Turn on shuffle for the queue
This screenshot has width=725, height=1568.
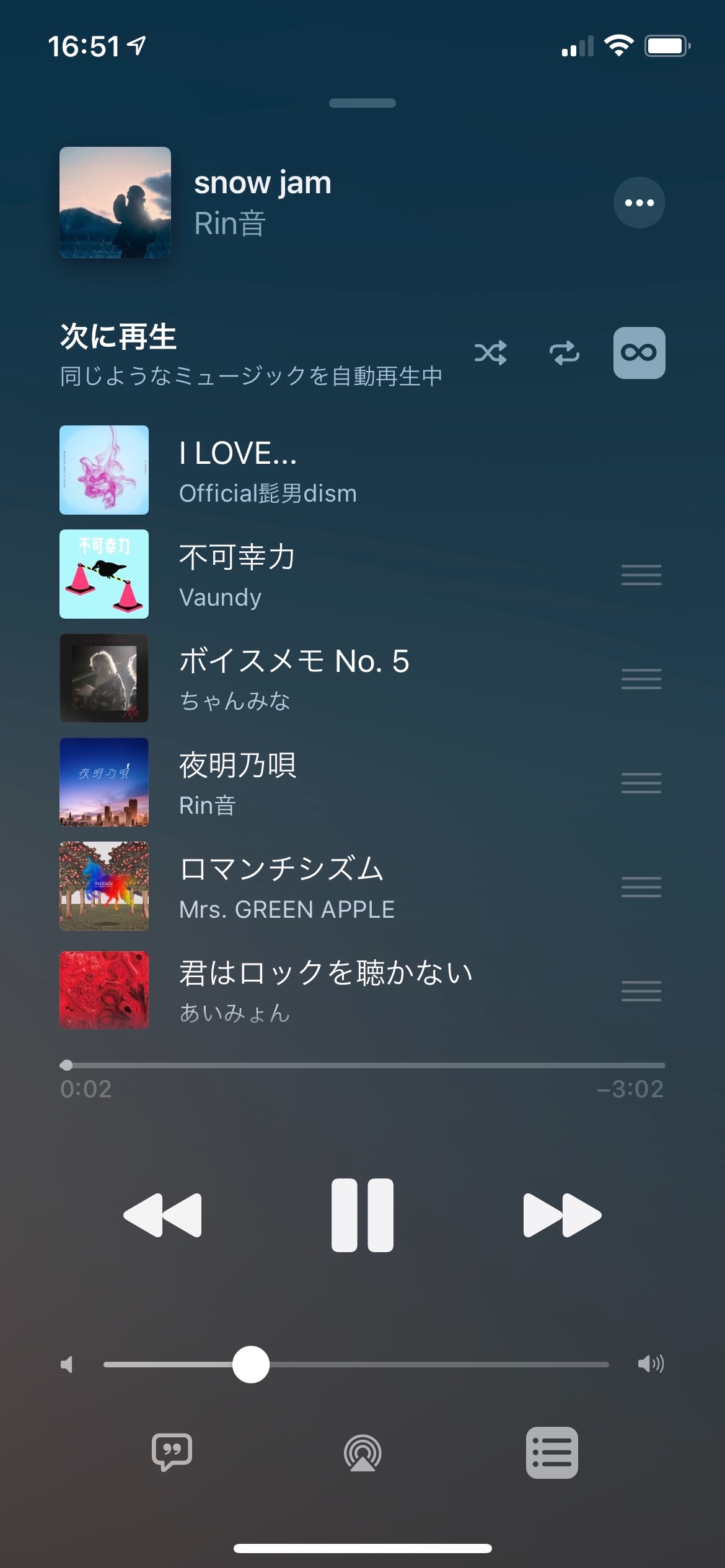(x=490, y=353)
